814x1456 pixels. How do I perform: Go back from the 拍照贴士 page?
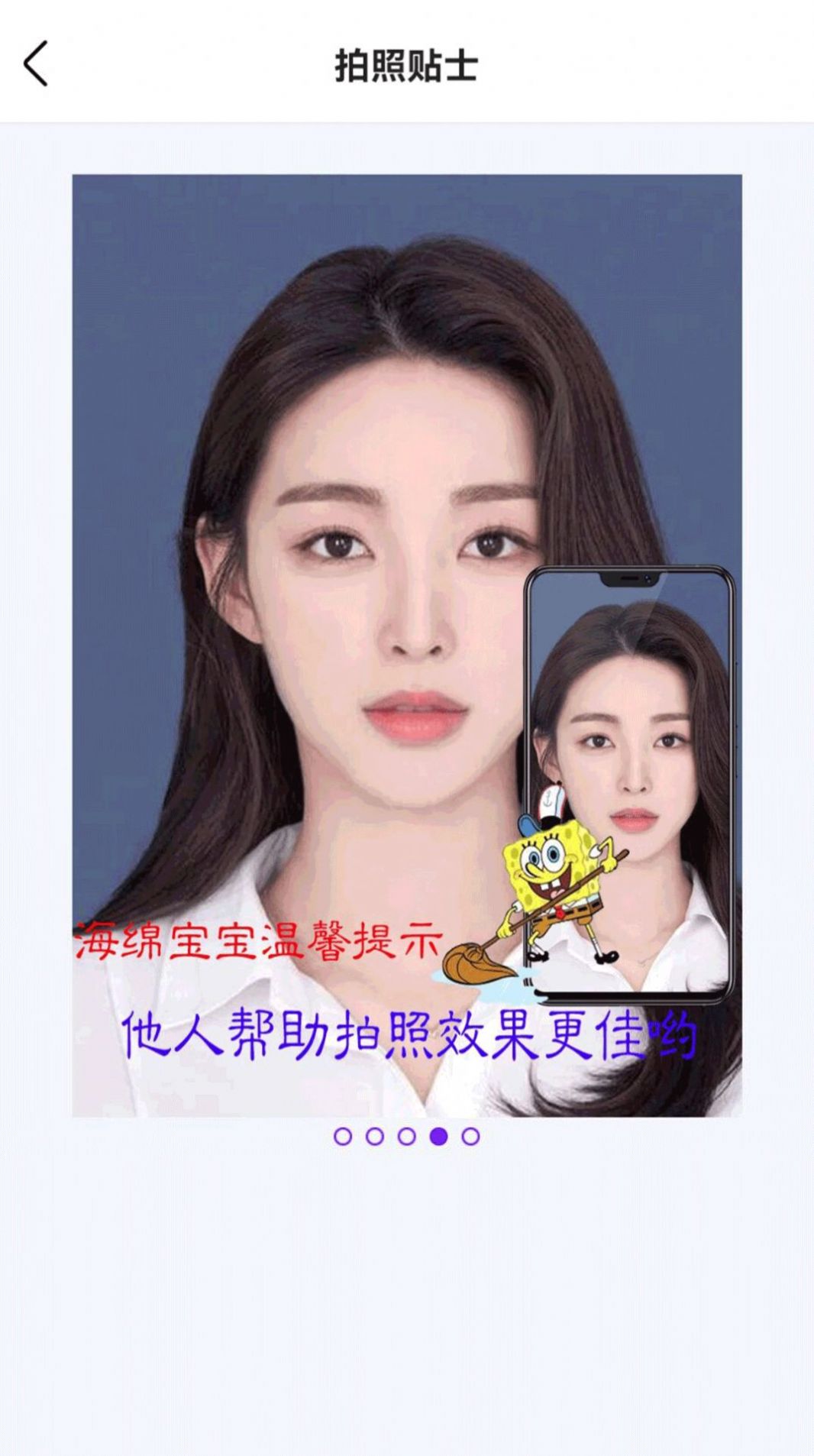pyautogui.click(x=36, y=63)
